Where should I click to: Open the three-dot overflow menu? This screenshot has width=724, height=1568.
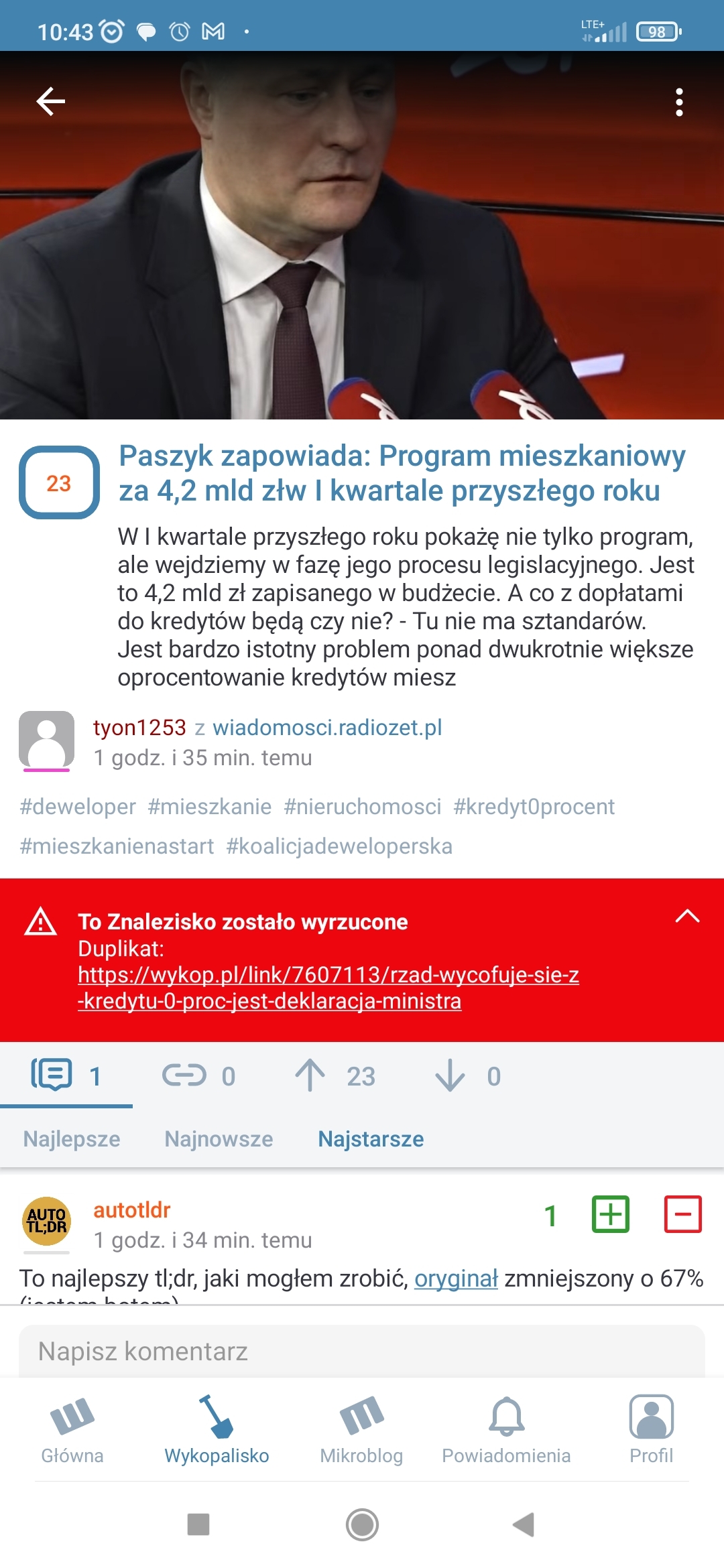click(679, 102)
